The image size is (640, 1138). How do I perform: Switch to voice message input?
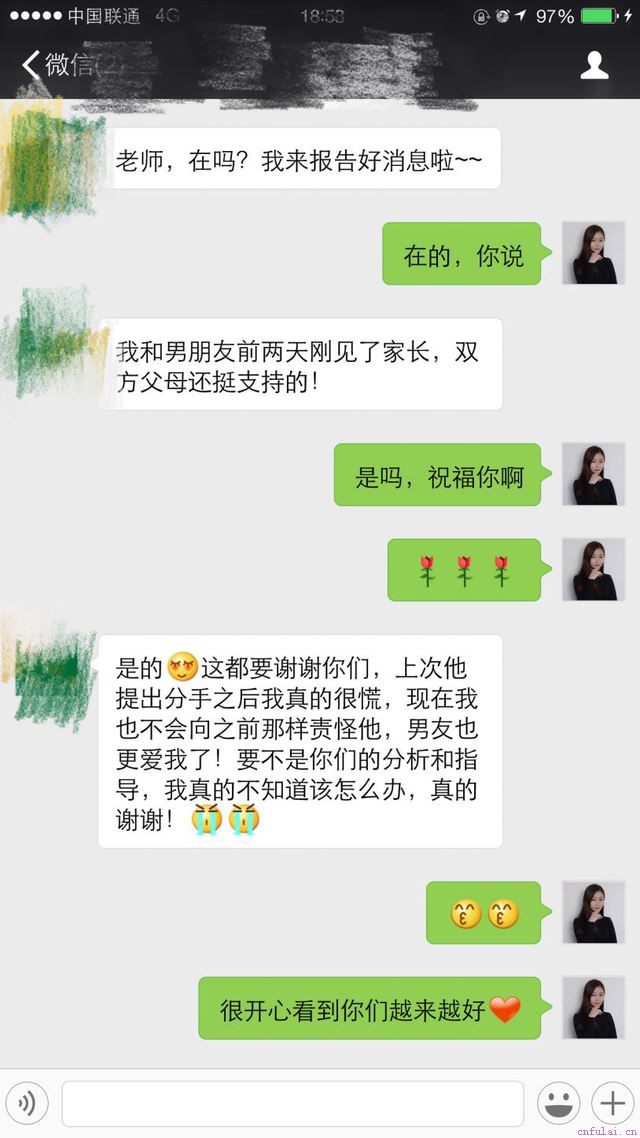[x=27, y=1104]
